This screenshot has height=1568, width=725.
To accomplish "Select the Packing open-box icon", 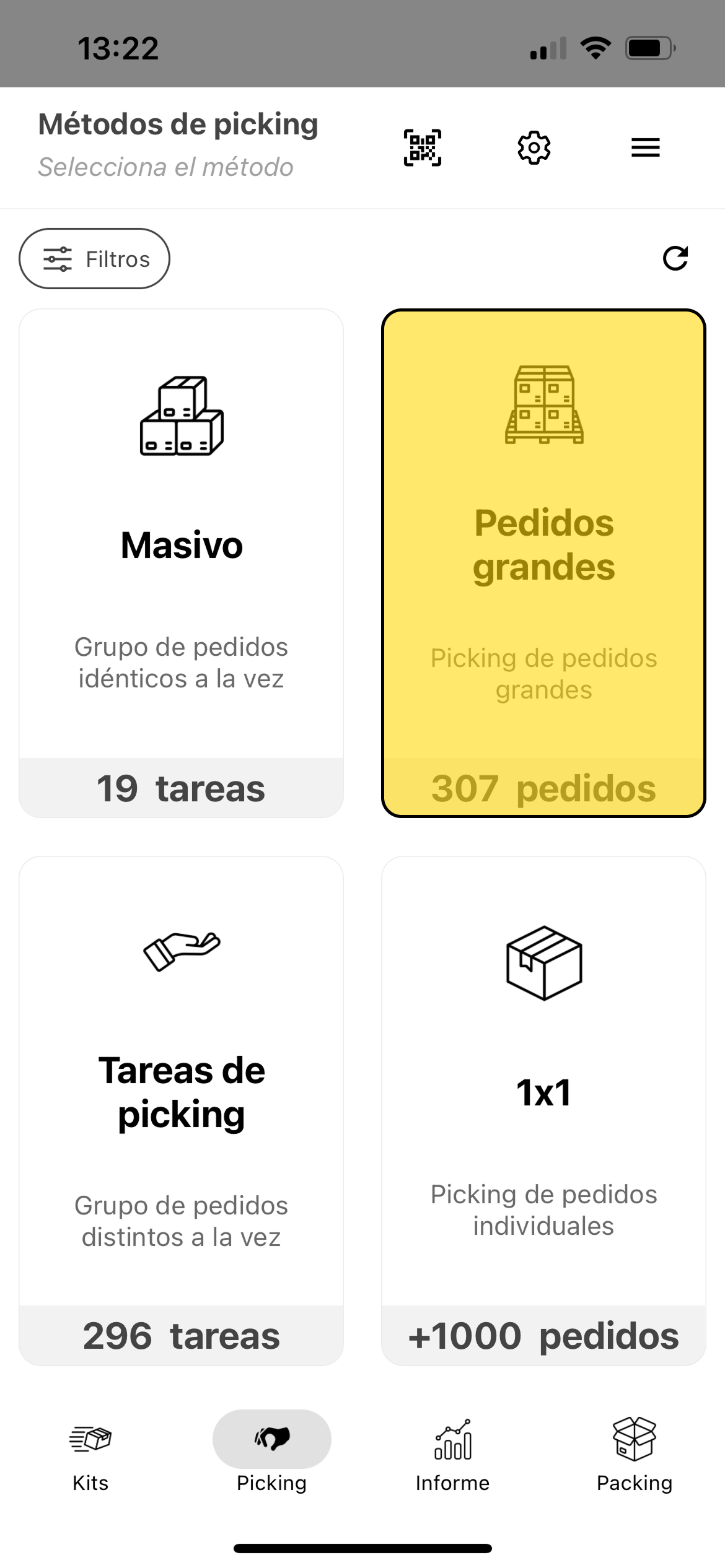I will pyautogui.click(x=634, y=1440).
